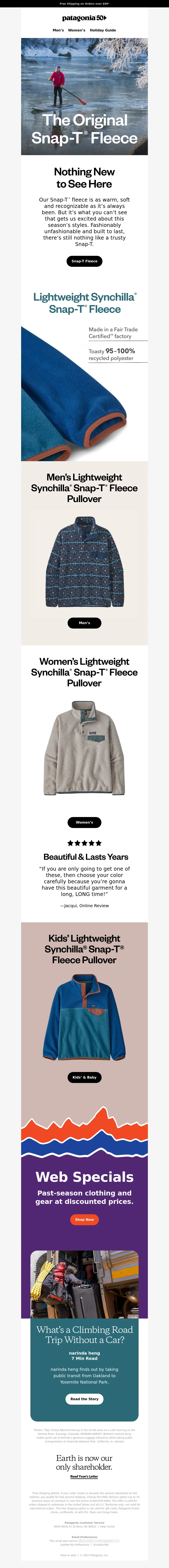Screen dimensions: 169x1568
Task: Open the Men's link in header
Action: (x=58, y=30)
